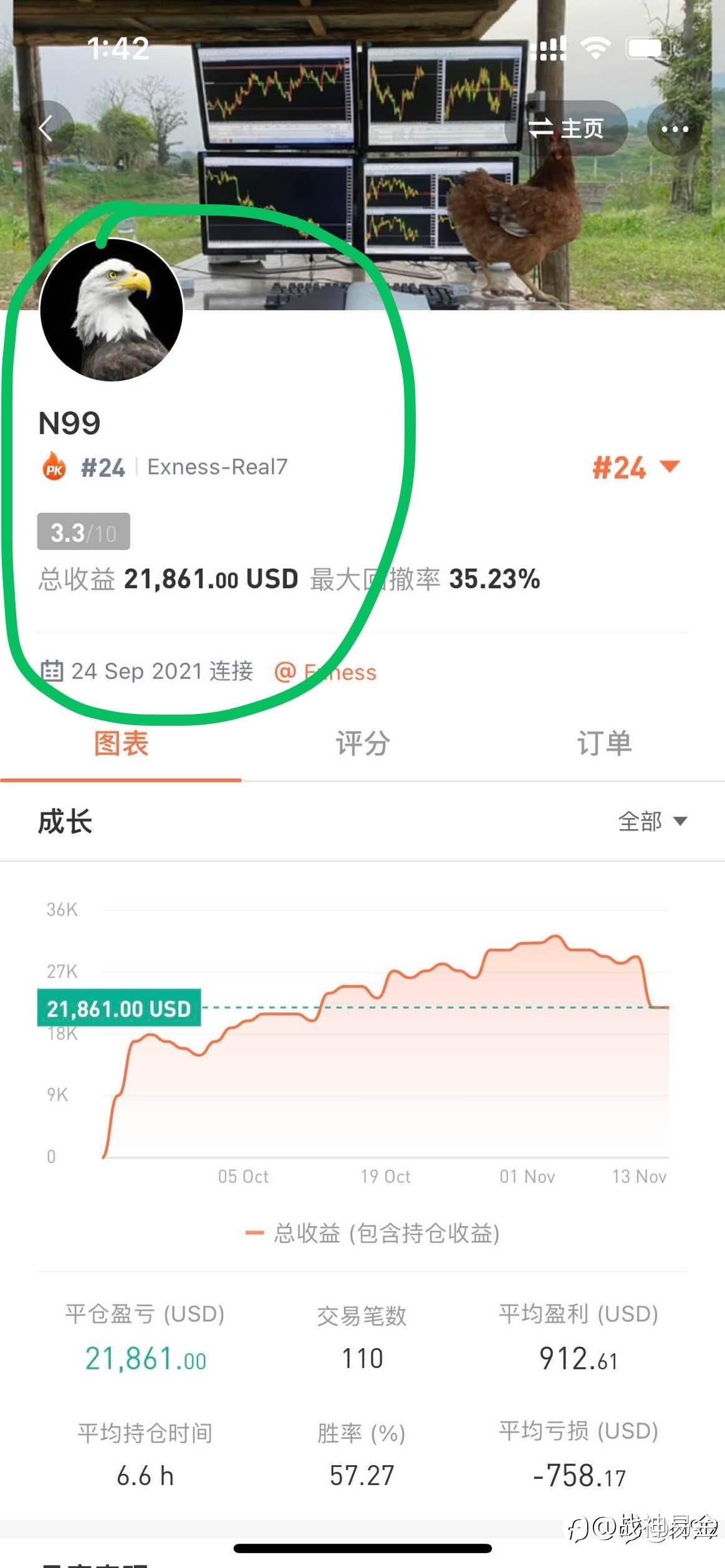725x1568 pixels.
Task: Open the 全部 time range dropdown
Action: (652, 822)
